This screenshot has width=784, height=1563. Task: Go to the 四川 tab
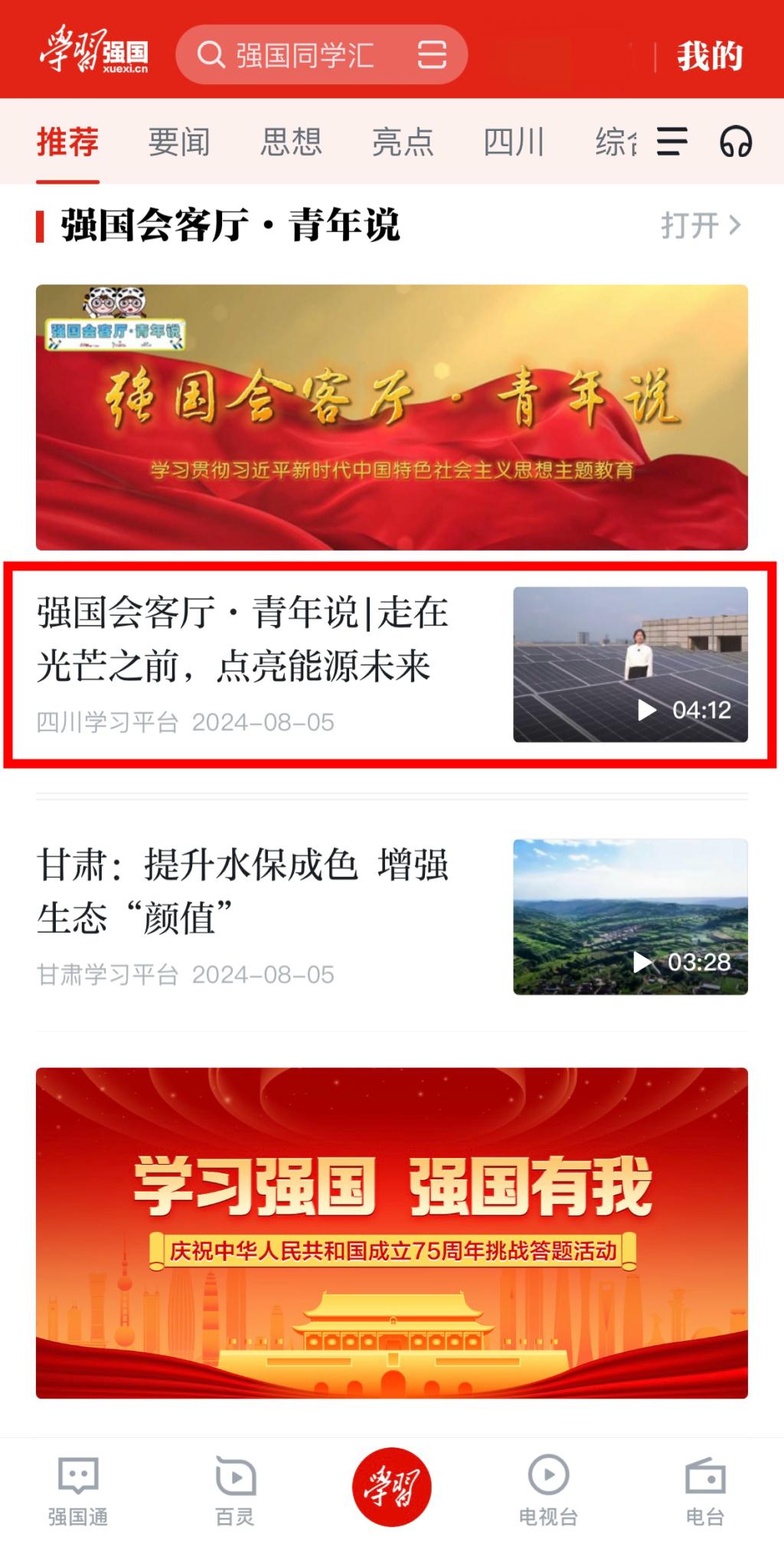coord(514,142)
